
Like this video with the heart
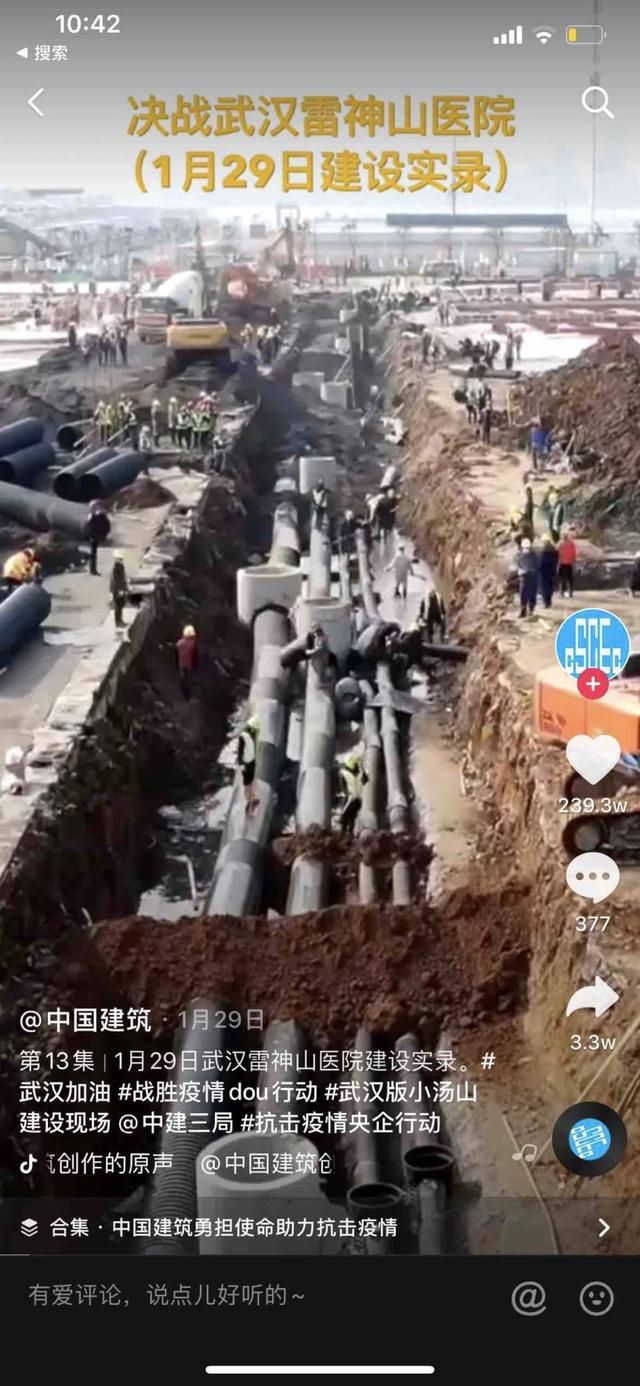pos(593,760)
